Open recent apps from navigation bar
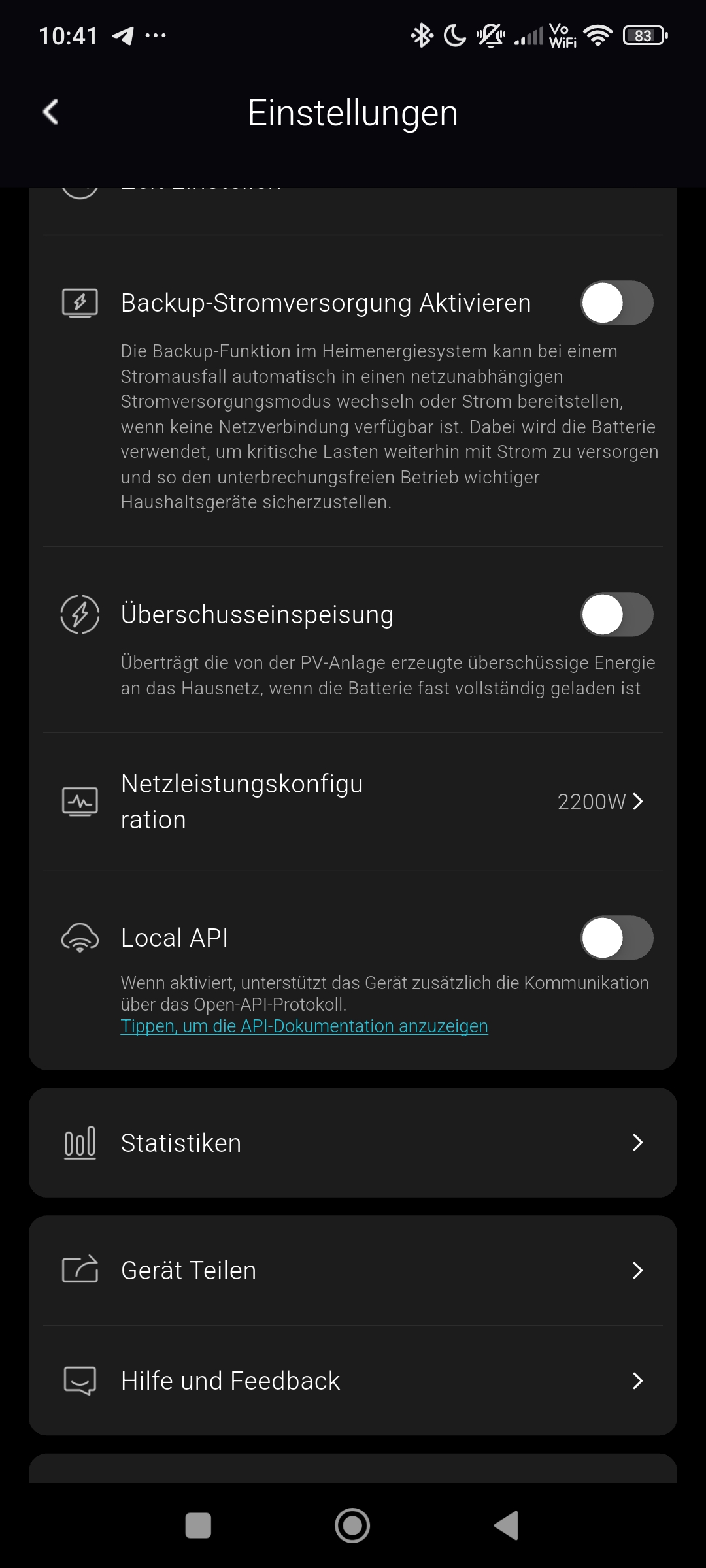 198,1526
